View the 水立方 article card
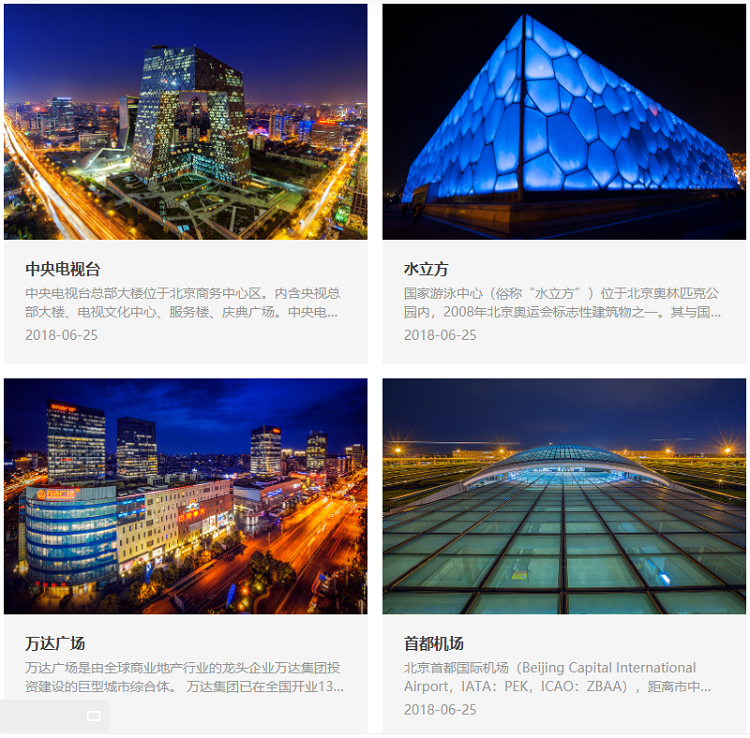This screenshot has width=750, height=738. click(x=426, y=269)
